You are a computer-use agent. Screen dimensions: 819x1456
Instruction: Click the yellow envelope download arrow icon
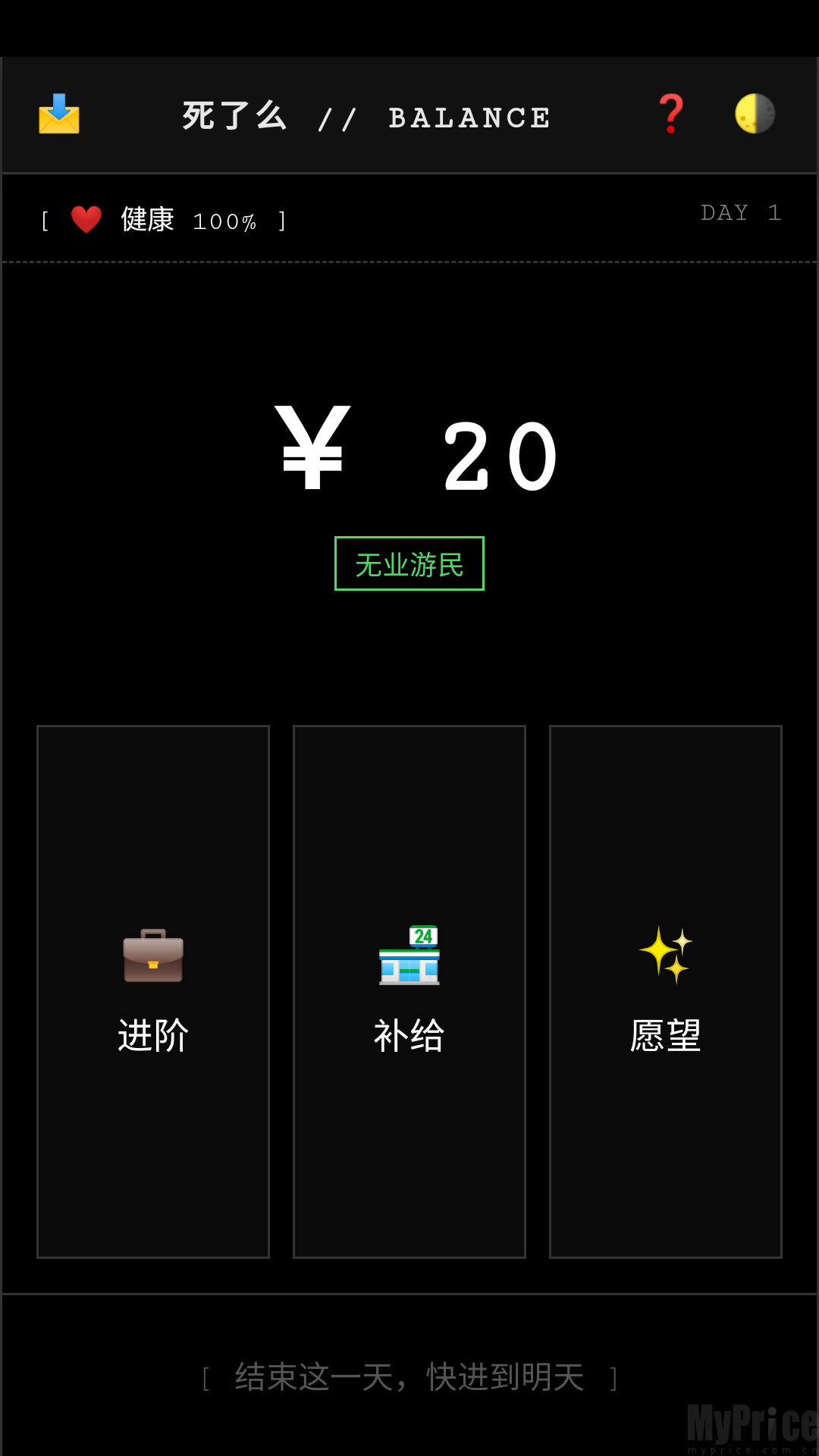(59, 115)
